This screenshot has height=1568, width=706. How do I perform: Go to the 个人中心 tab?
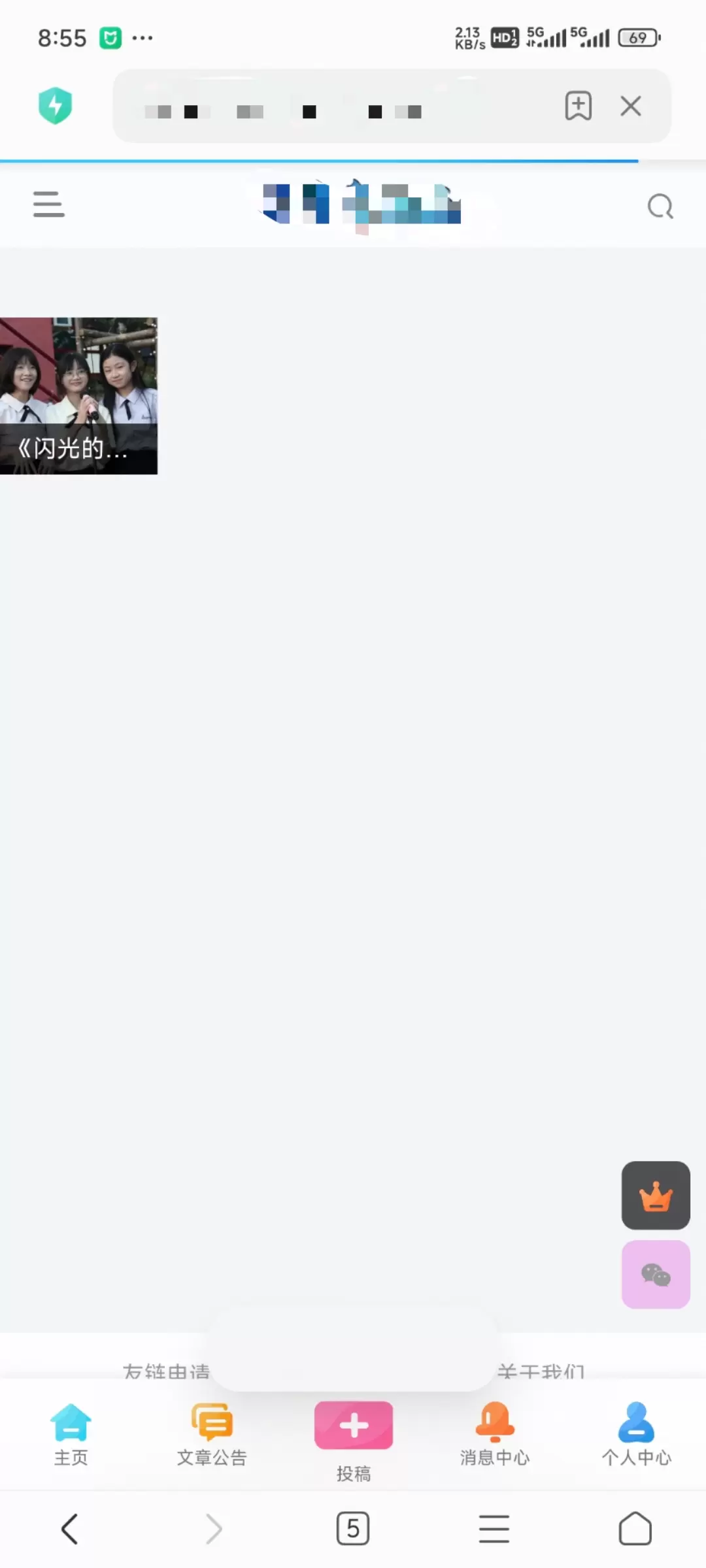(636, 1435)
